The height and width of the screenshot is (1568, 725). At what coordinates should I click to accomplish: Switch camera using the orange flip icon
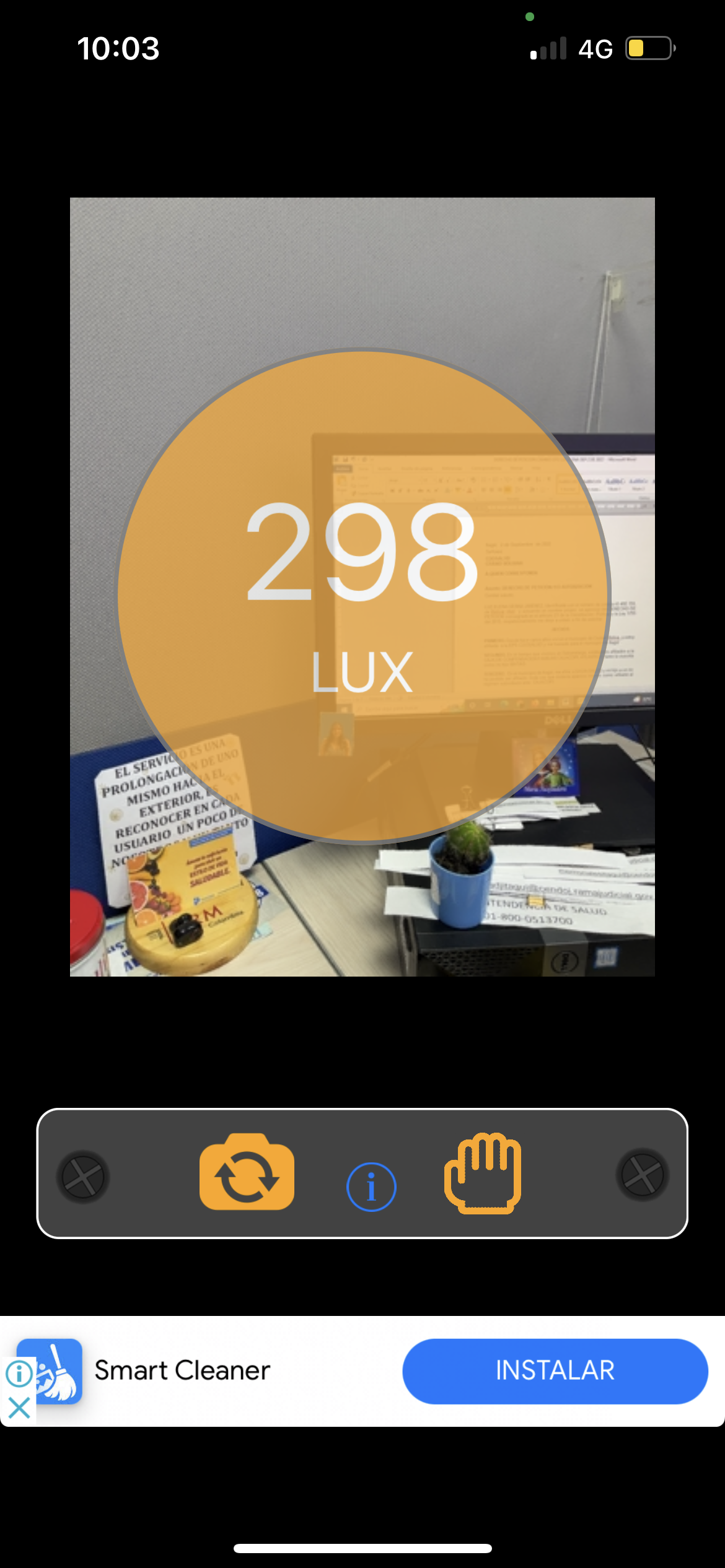point(247,1172)
